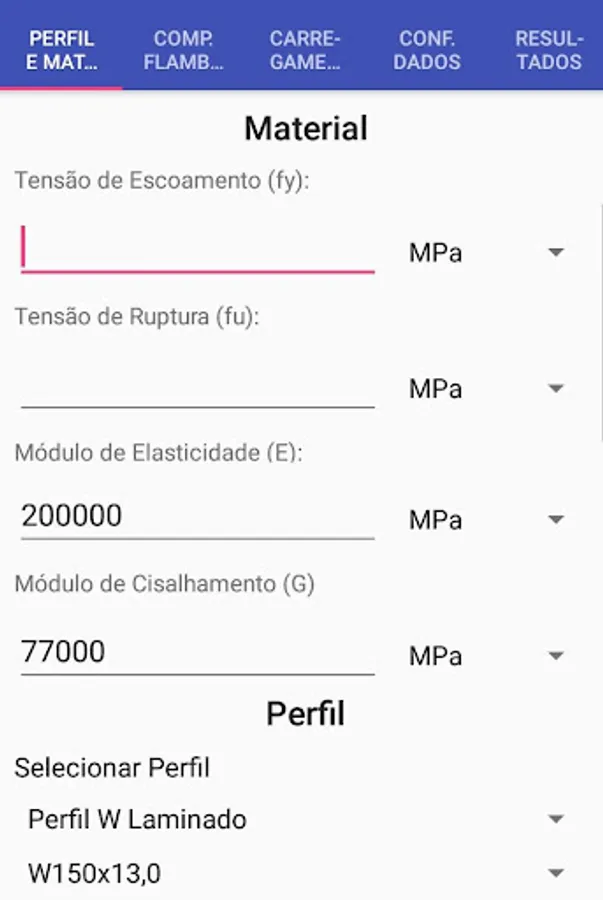Edit the Módulo de Cisalhamento value 77000
The height and width of the screenshot is (900, 603).
(197, 652)
